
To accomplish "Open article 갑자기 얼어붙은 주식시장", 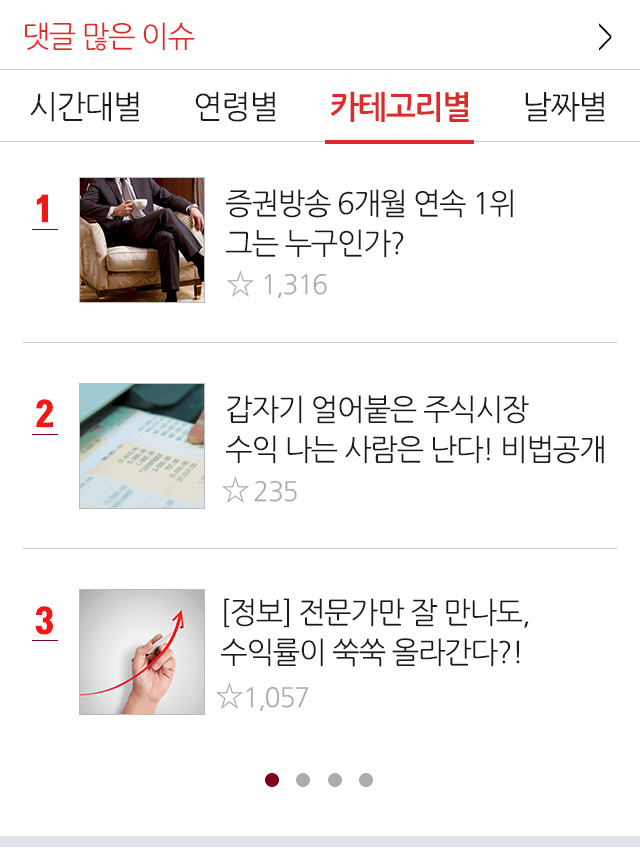I will click(x=415, y=429).
